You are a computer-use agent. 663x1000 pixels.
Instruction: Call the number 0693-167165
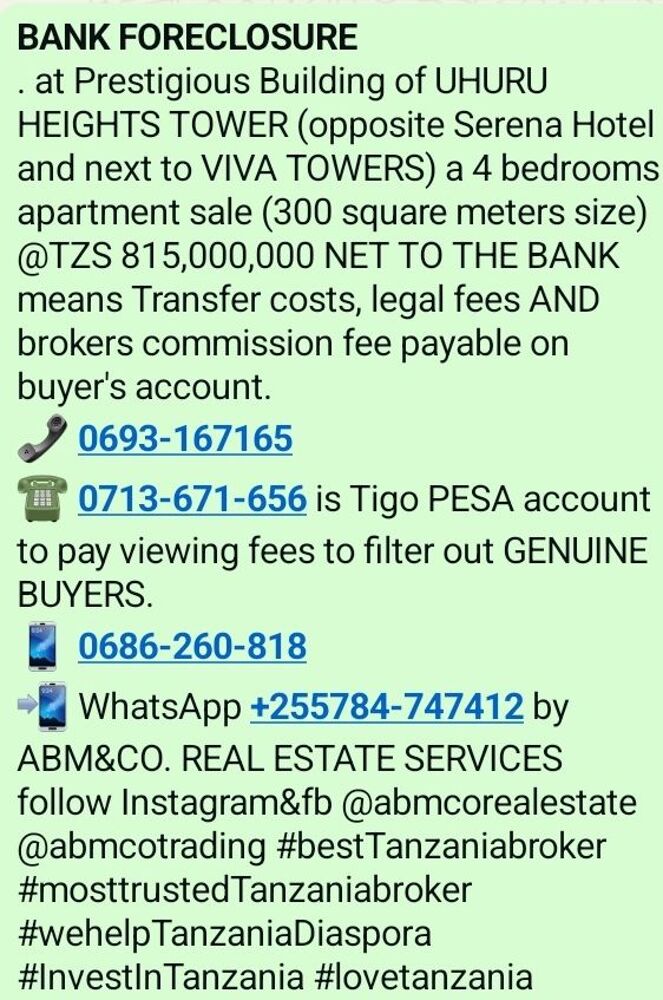[x=185, y=438]
